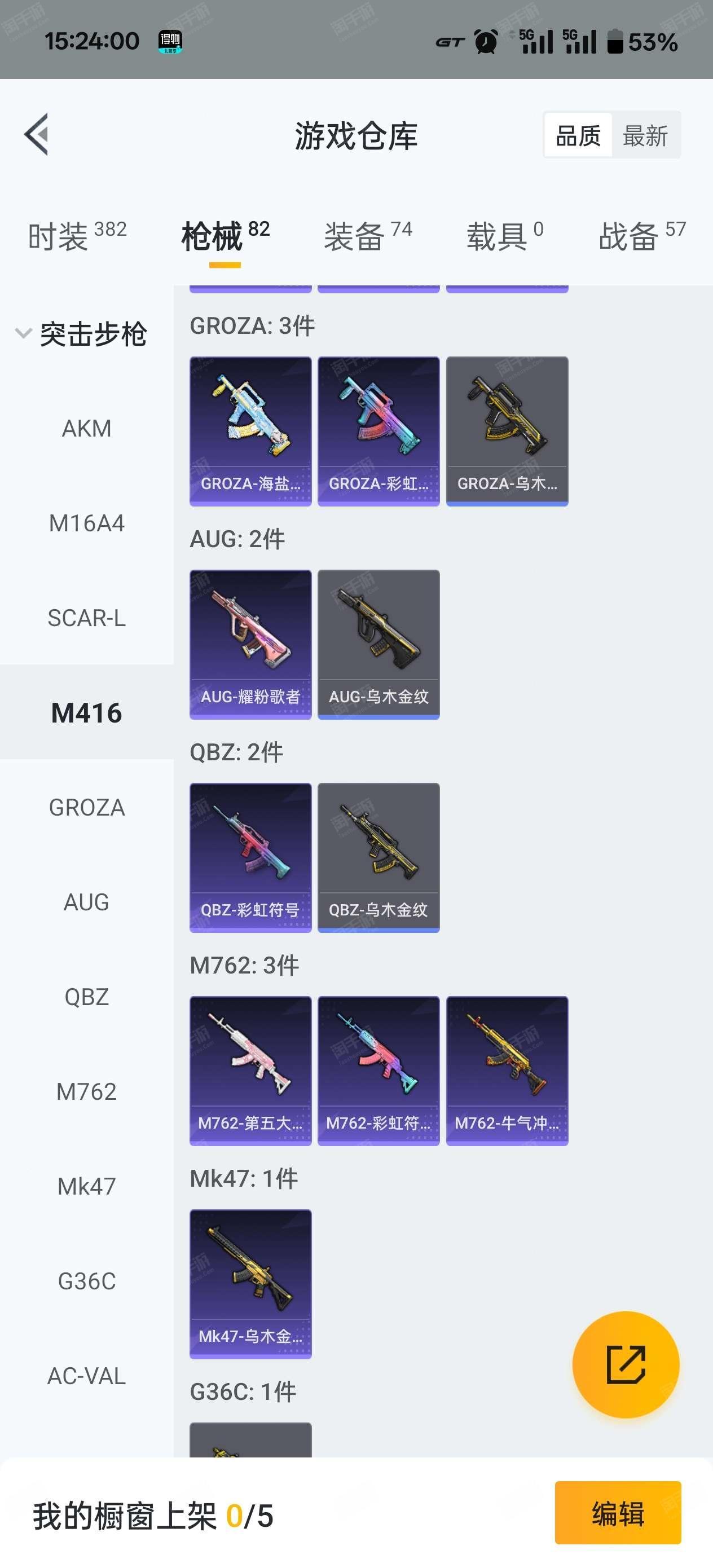Sort items by 最新
The height and width of the screenshot is (1568, 713).
pyautogui.click(x=645, y=135)
